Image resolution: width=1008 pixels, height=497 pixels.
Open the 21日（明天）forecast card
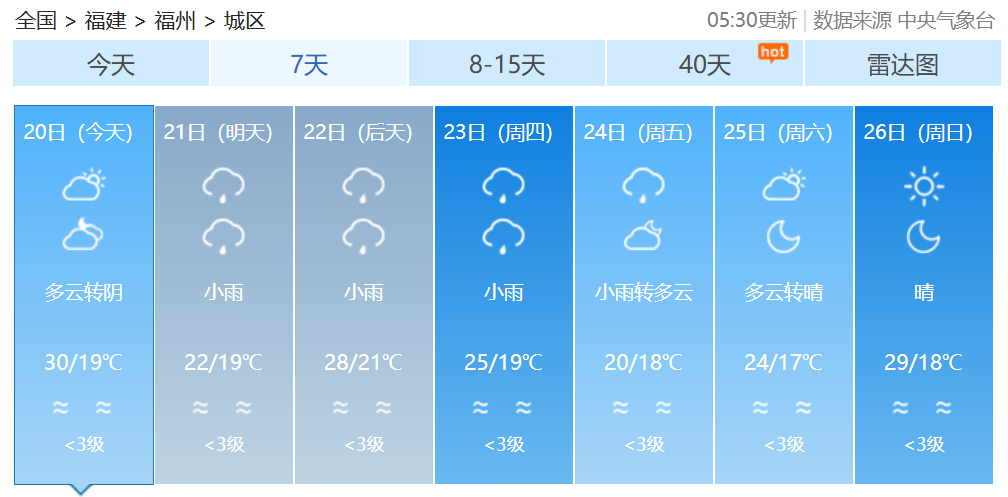(224, 294)
